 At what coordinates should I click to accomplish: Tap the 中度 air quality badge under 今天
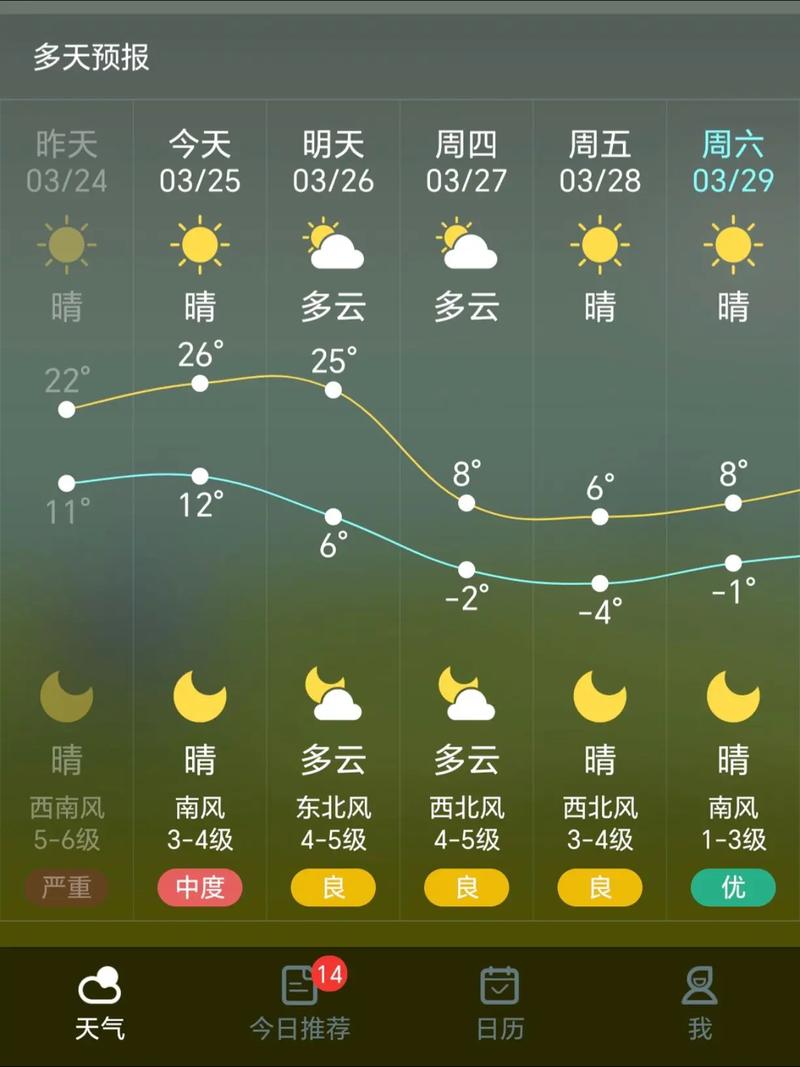pyautogui.click(x=200, y=887)
